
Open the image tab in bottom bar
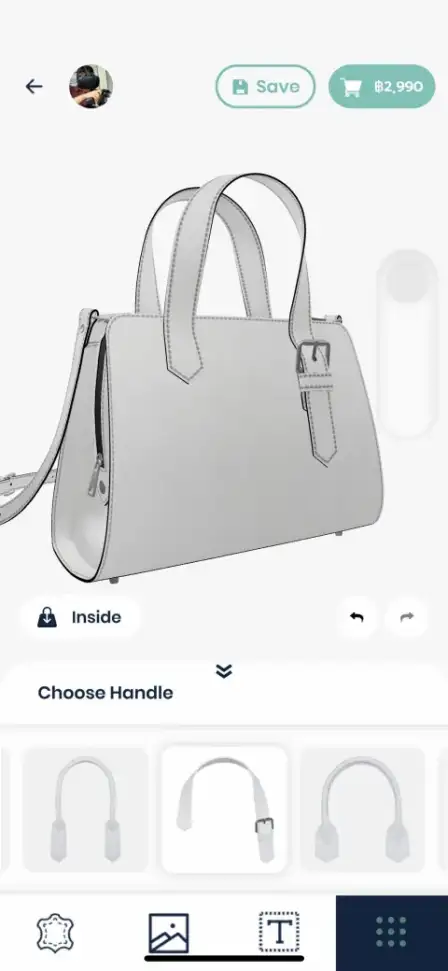168,933
